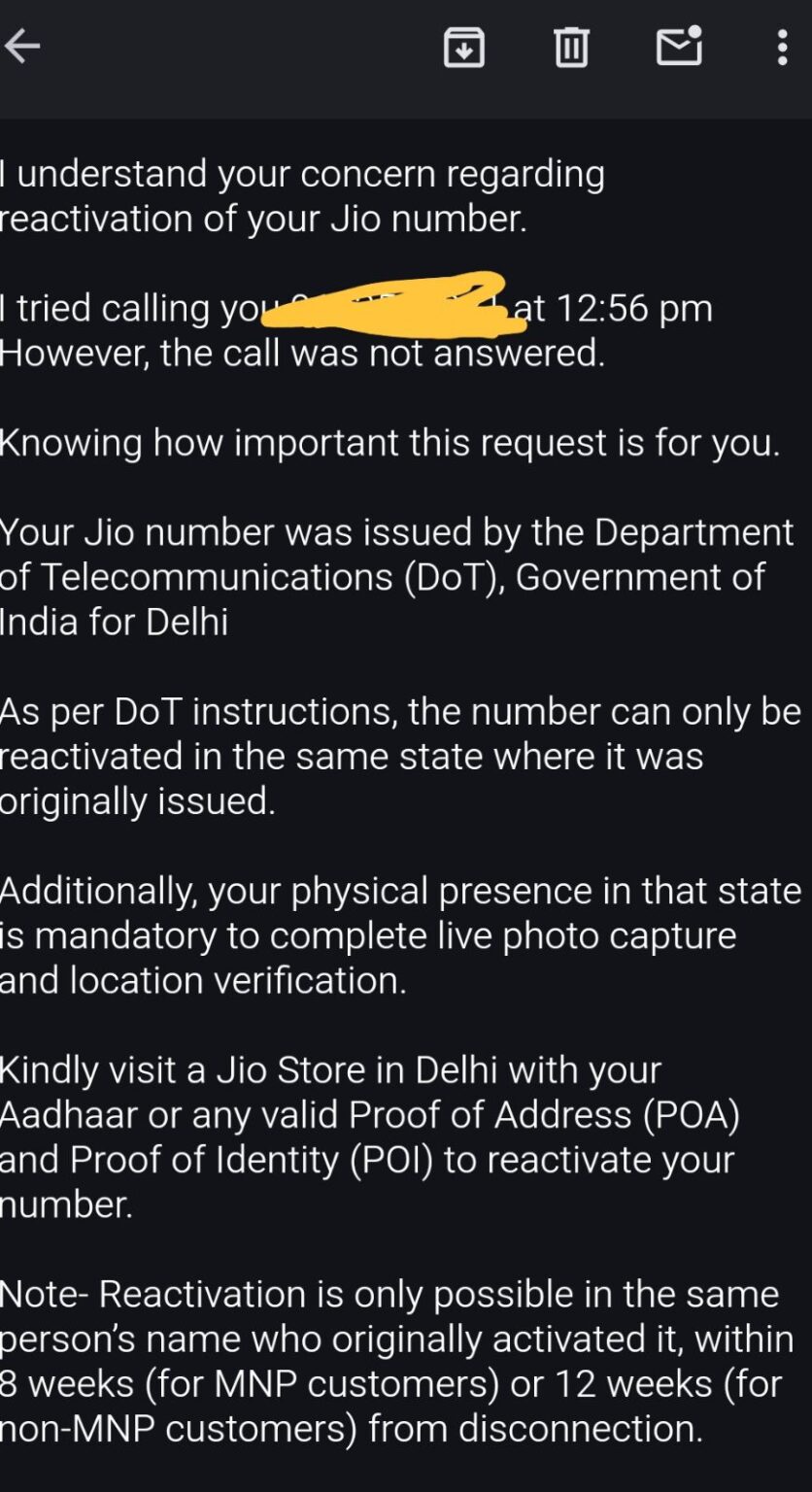Open the three-dot overflow menu
Screen dimensions: 812x1492
[x=782, y=46]
